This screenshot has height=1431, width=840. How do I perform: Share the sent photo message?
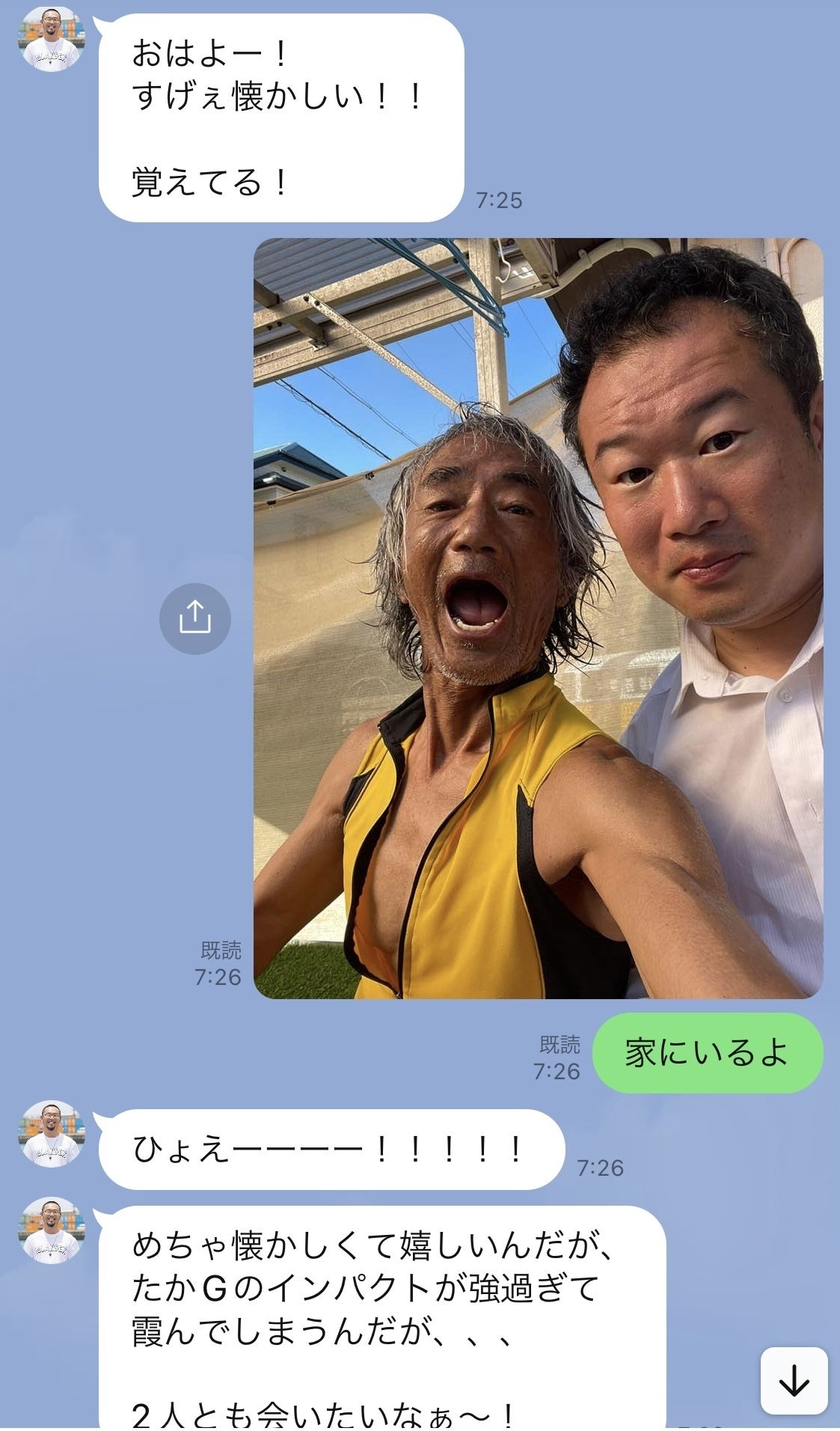(194, 618)
